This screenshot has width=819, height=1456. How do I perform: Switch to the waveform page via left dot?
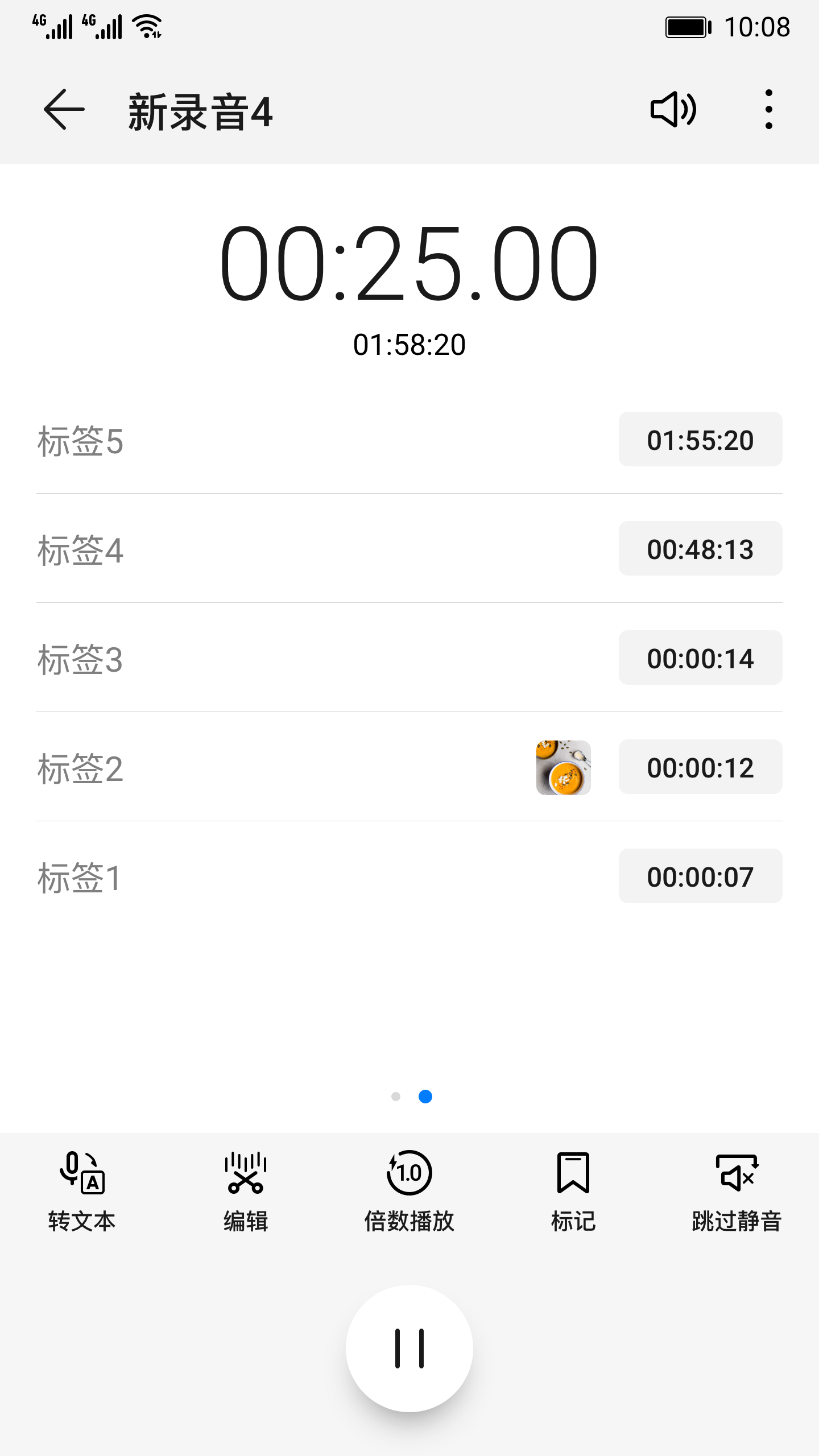[395, 1098]
